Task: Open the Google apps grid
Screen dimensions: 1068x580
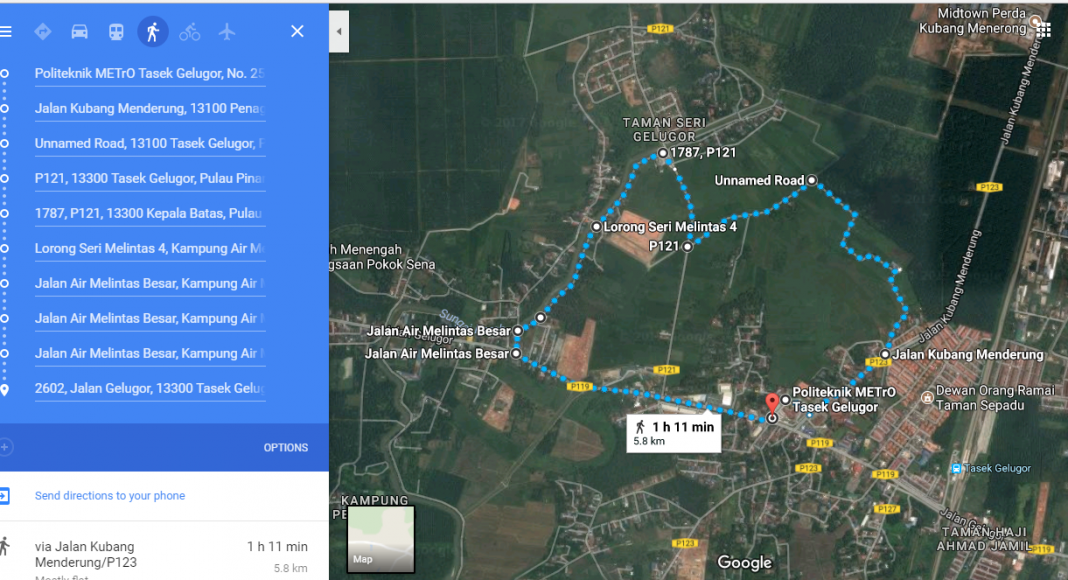Action: click(1043, 29)
